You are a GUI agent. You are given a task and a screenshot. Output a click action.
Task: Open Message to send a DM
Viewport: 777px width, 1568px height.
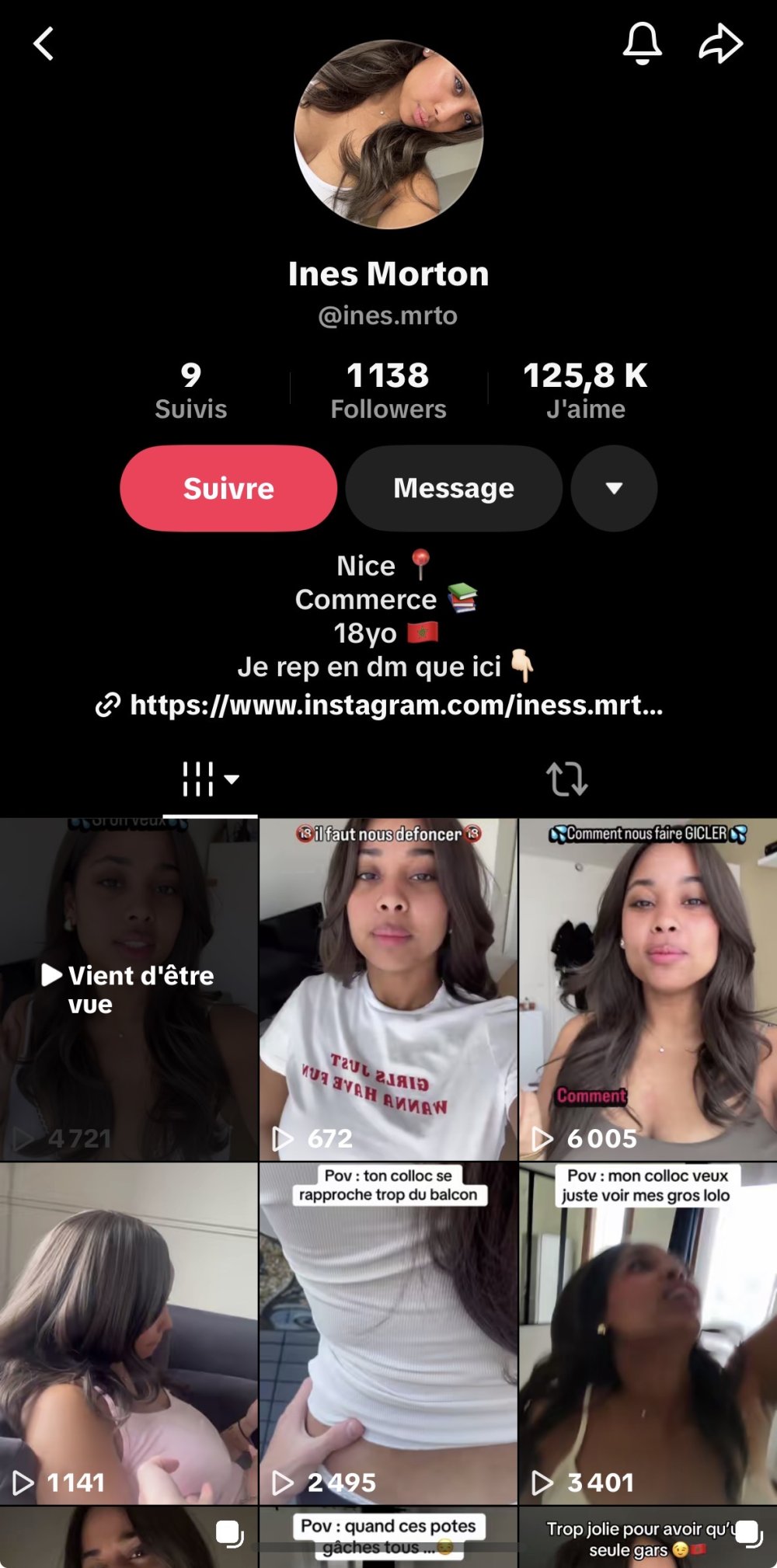click(454, 488)
